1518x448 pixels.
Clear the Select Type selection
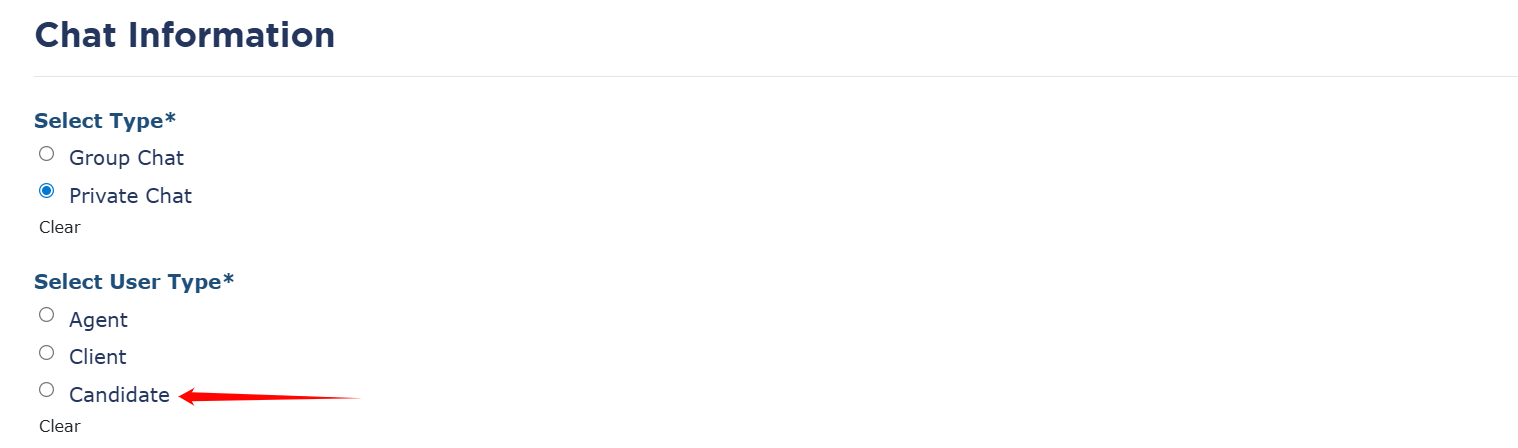click(59, 227)
